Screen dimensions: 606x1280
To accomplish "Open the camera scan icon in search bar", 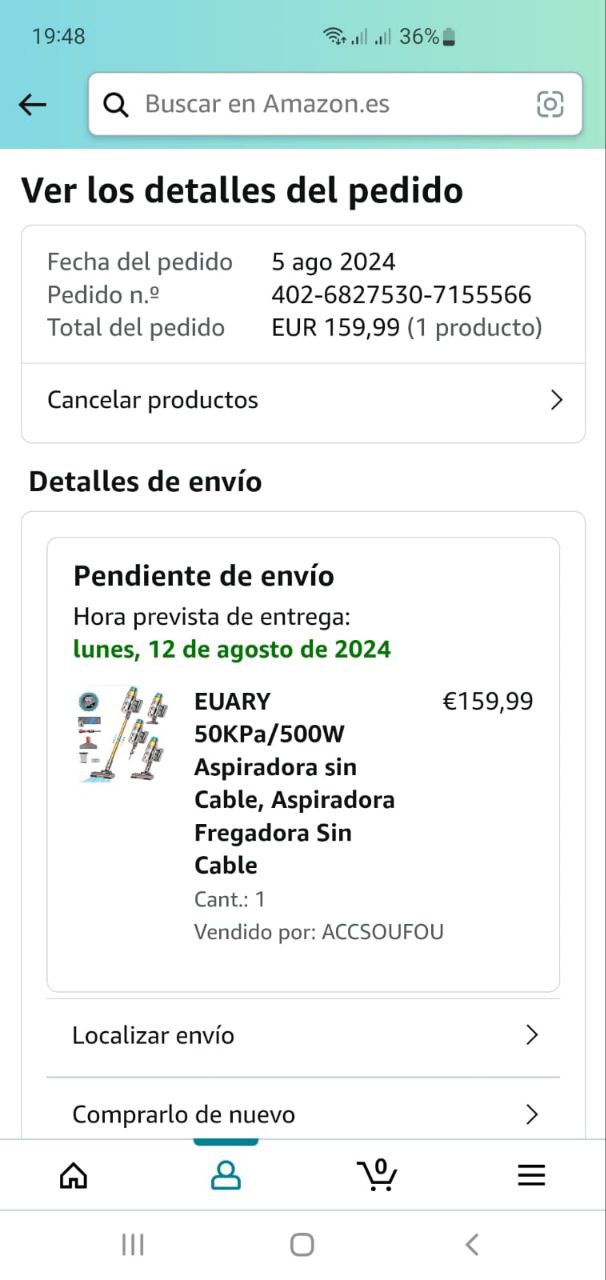I will pyautogui.click(x=550, y=104).
